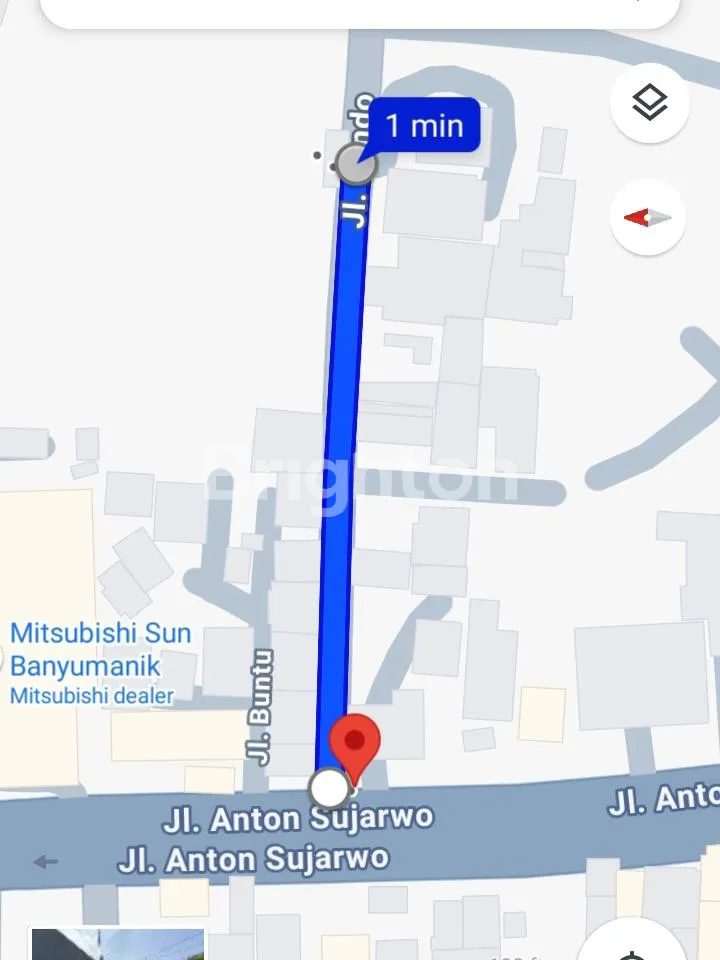The height and width of the screenshot is (960, 720).
Task: Center map with my location button
Action: (x=632, y=945)
